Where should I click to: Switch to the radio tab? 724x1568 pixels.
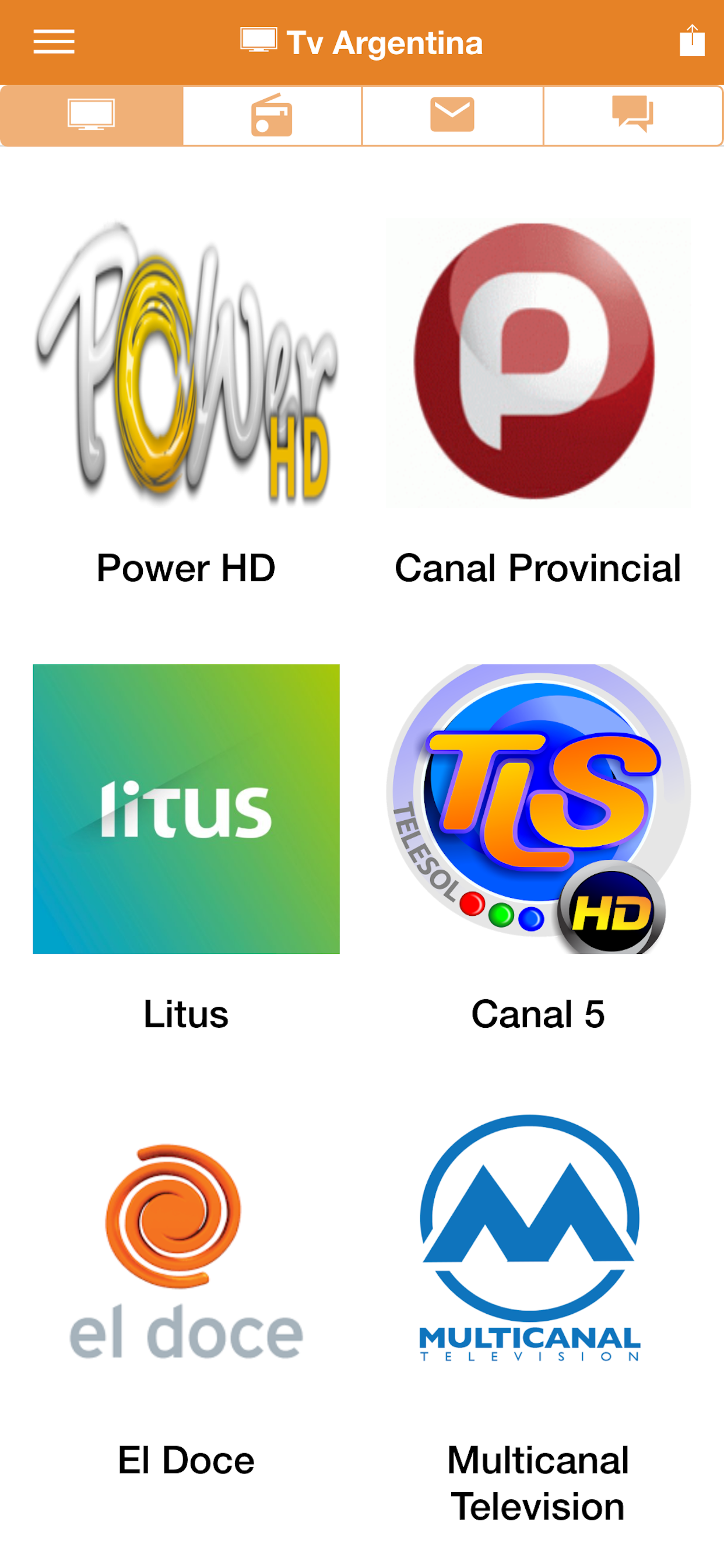point(271,115)
